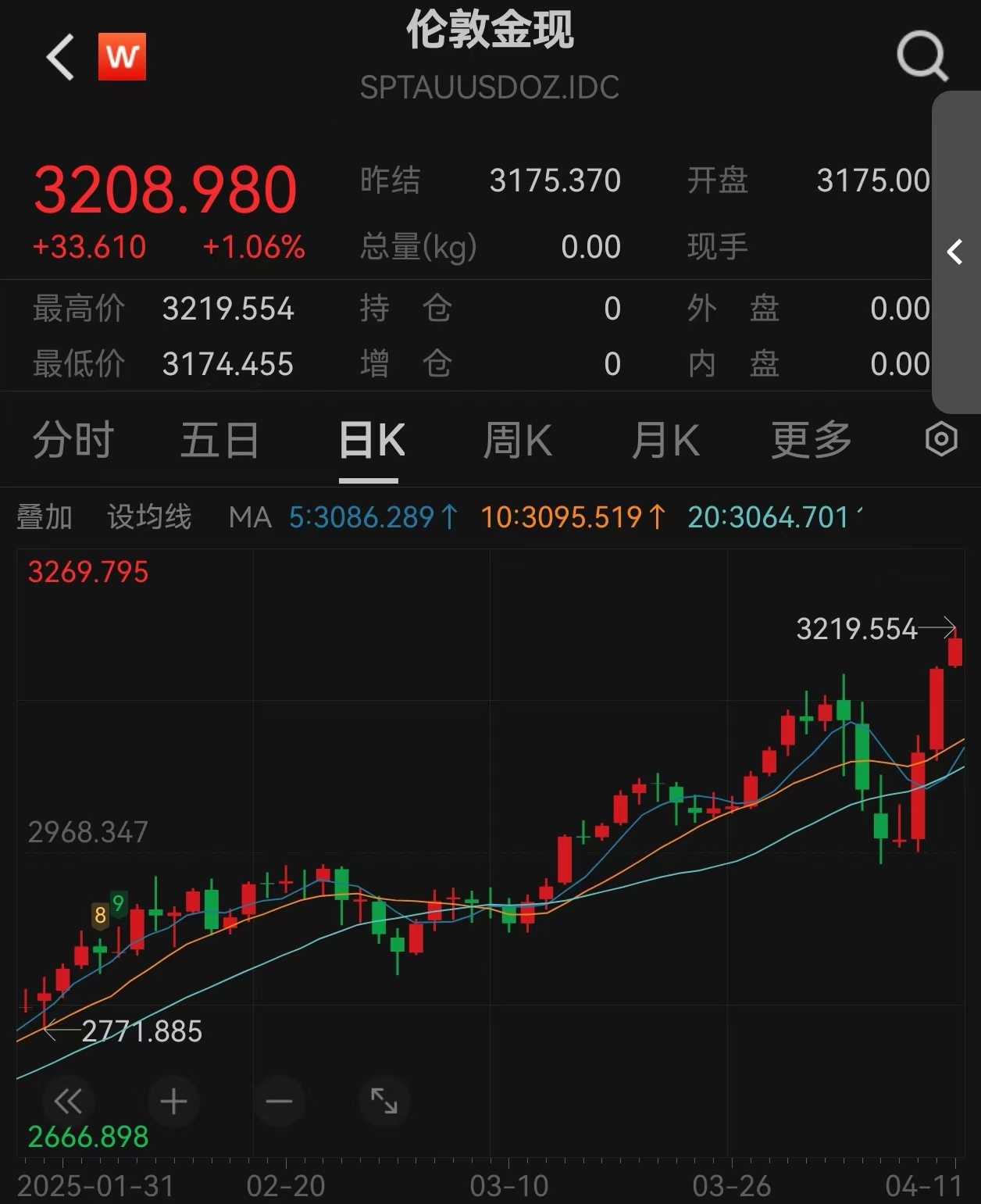Zoom out the chart with minus button

pyautogui.click(x=279, y=1102)
